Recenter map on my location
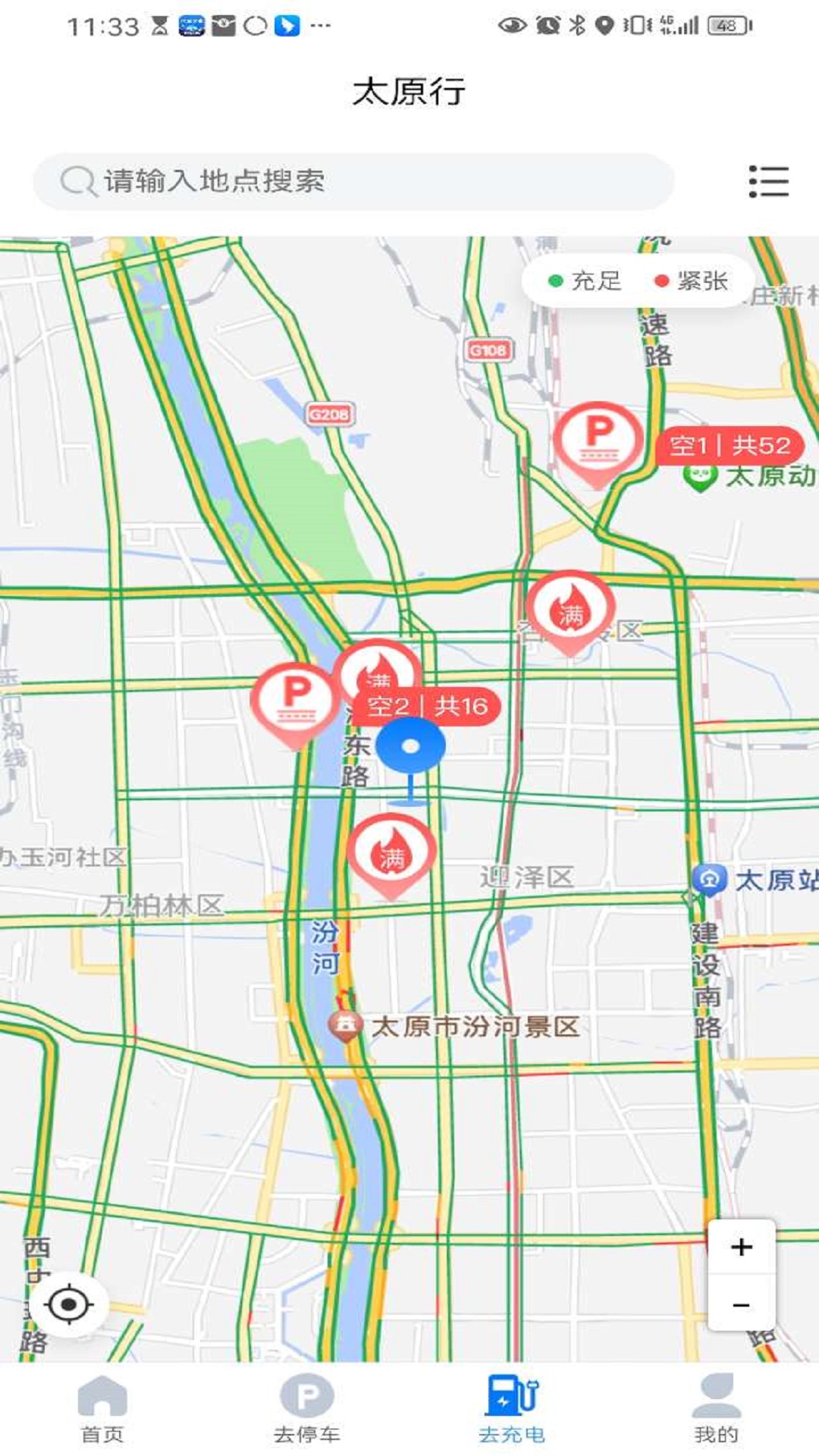 69,1304
